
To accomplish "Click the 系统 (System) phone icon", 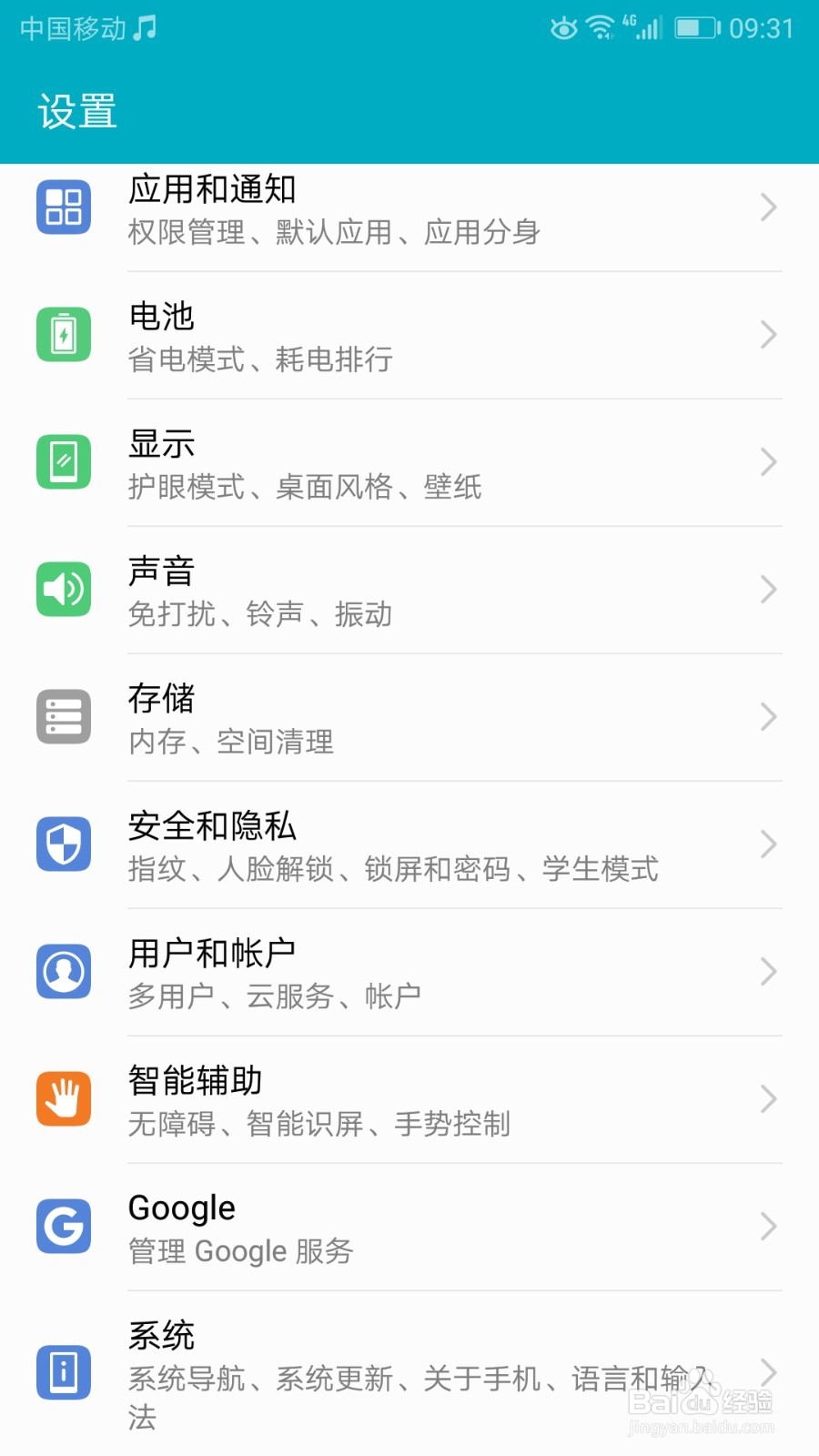I will point(63,1372).
